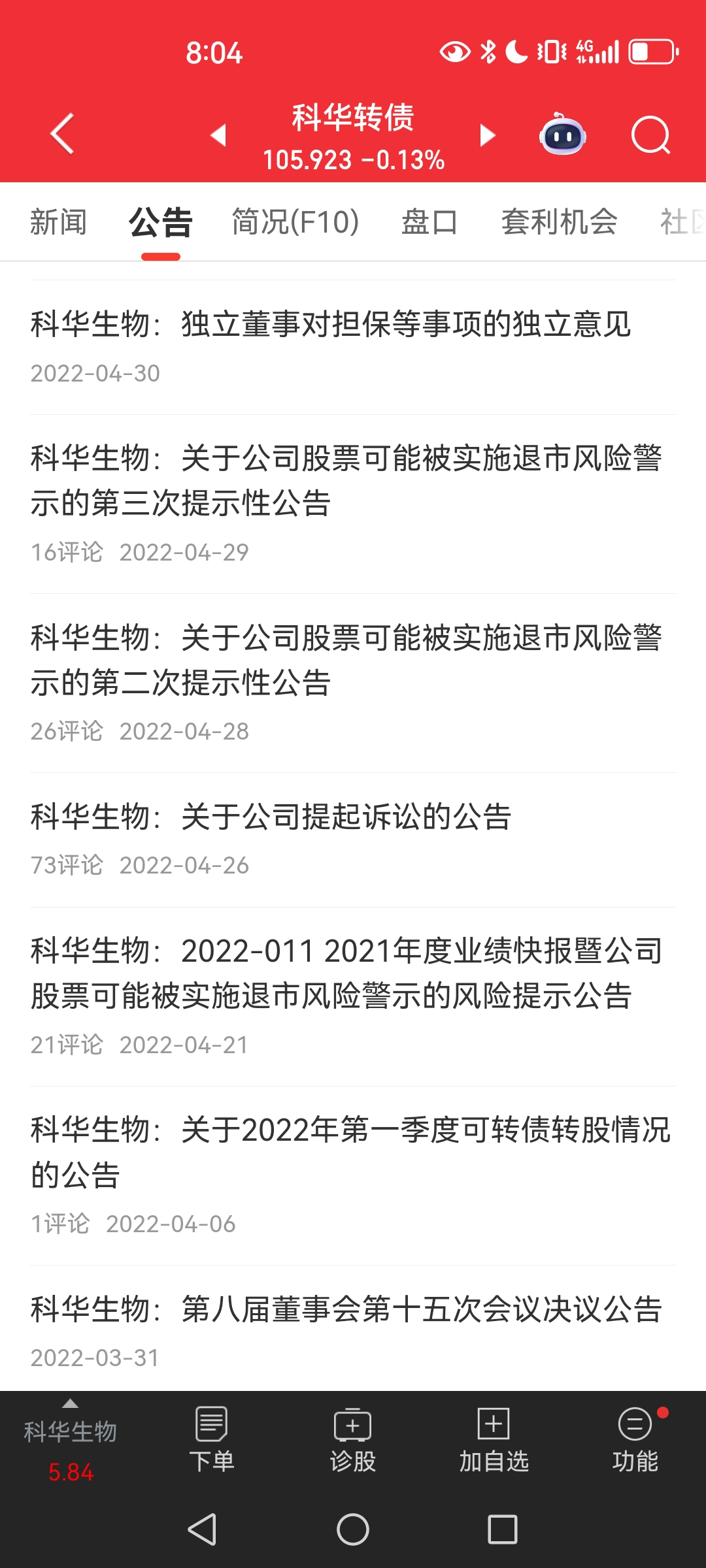Screen dimensions: 706x1568
Task: Switch to the previous security with left triangle
Action: coord(218,135)
